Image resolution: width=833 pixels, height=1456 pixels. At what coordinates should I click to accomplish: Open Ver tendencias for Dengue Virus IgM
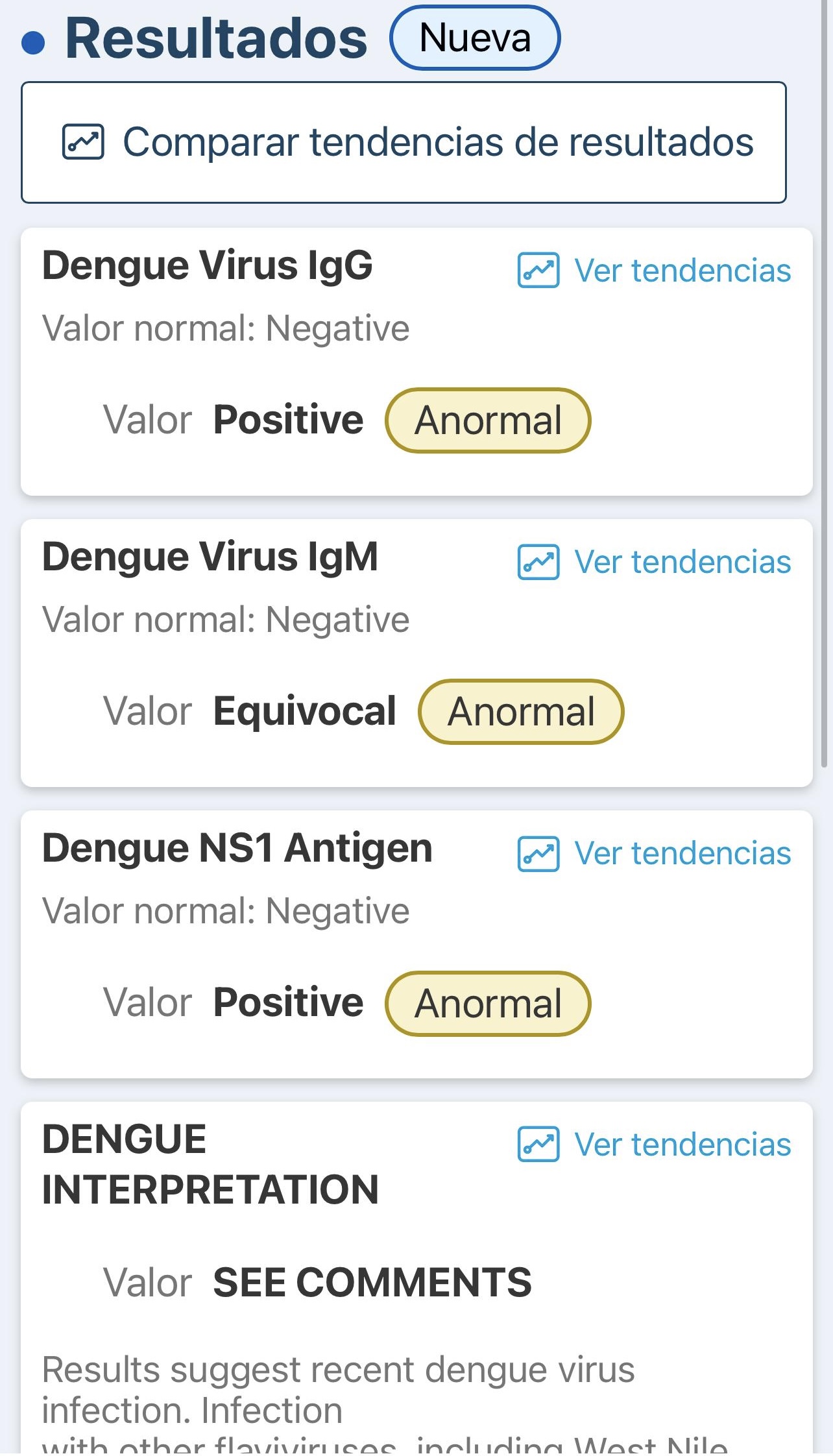pyautogui.click(x=654, y=562)
